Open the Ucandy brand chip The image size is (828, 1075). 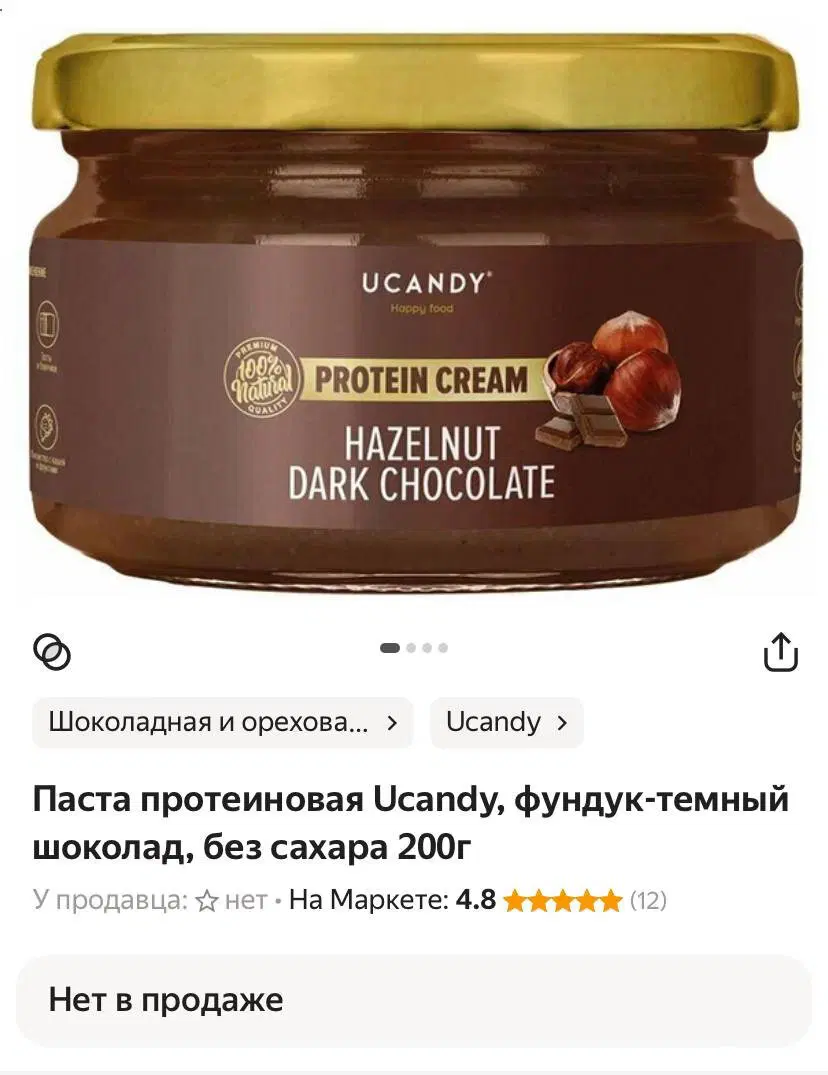pos(506,722)
